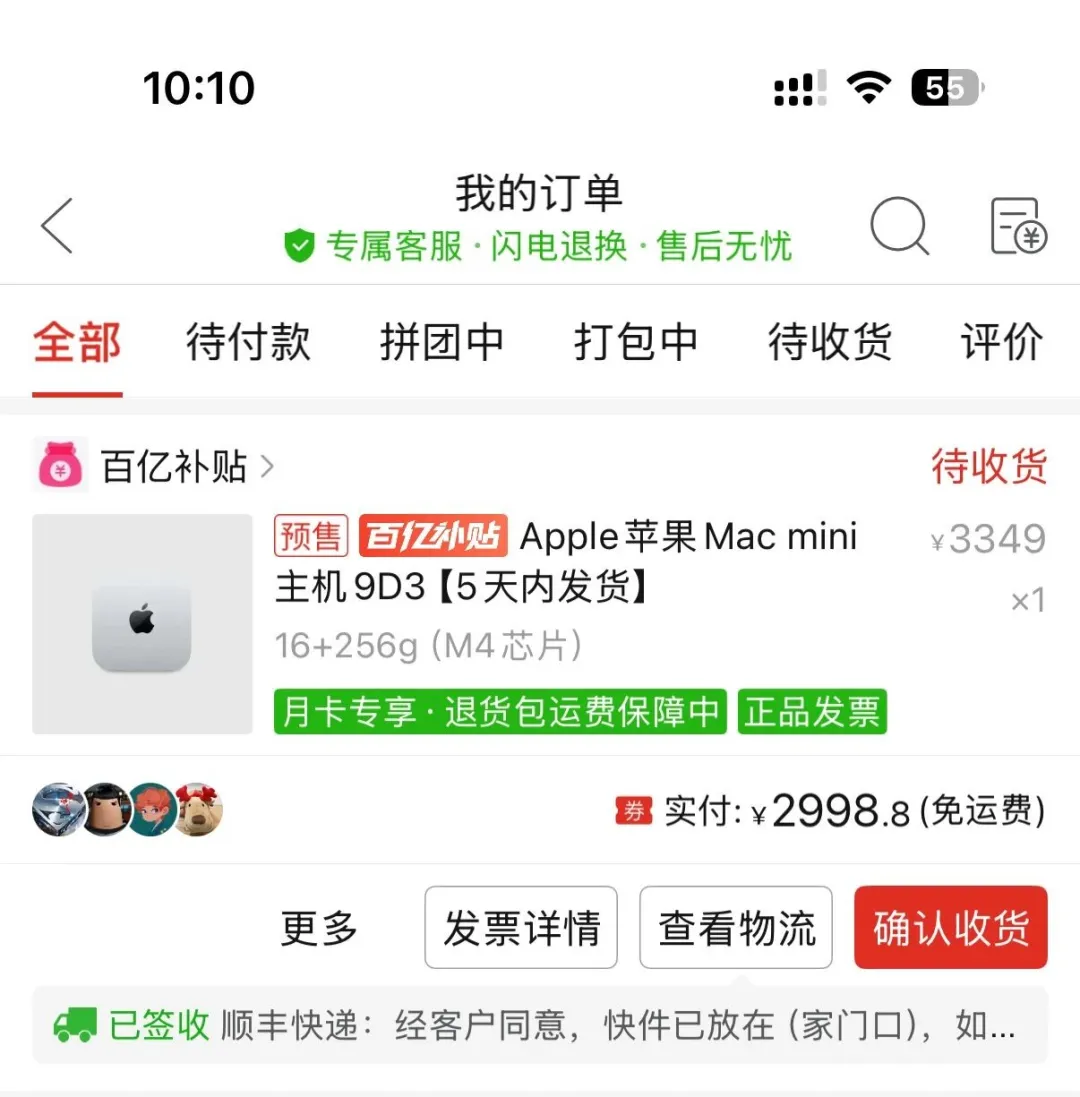The image size is (1080, 1097).
Task: Tap the Mac mini product thumbnail
Action: pyautogui.click(x=142, y=625)
